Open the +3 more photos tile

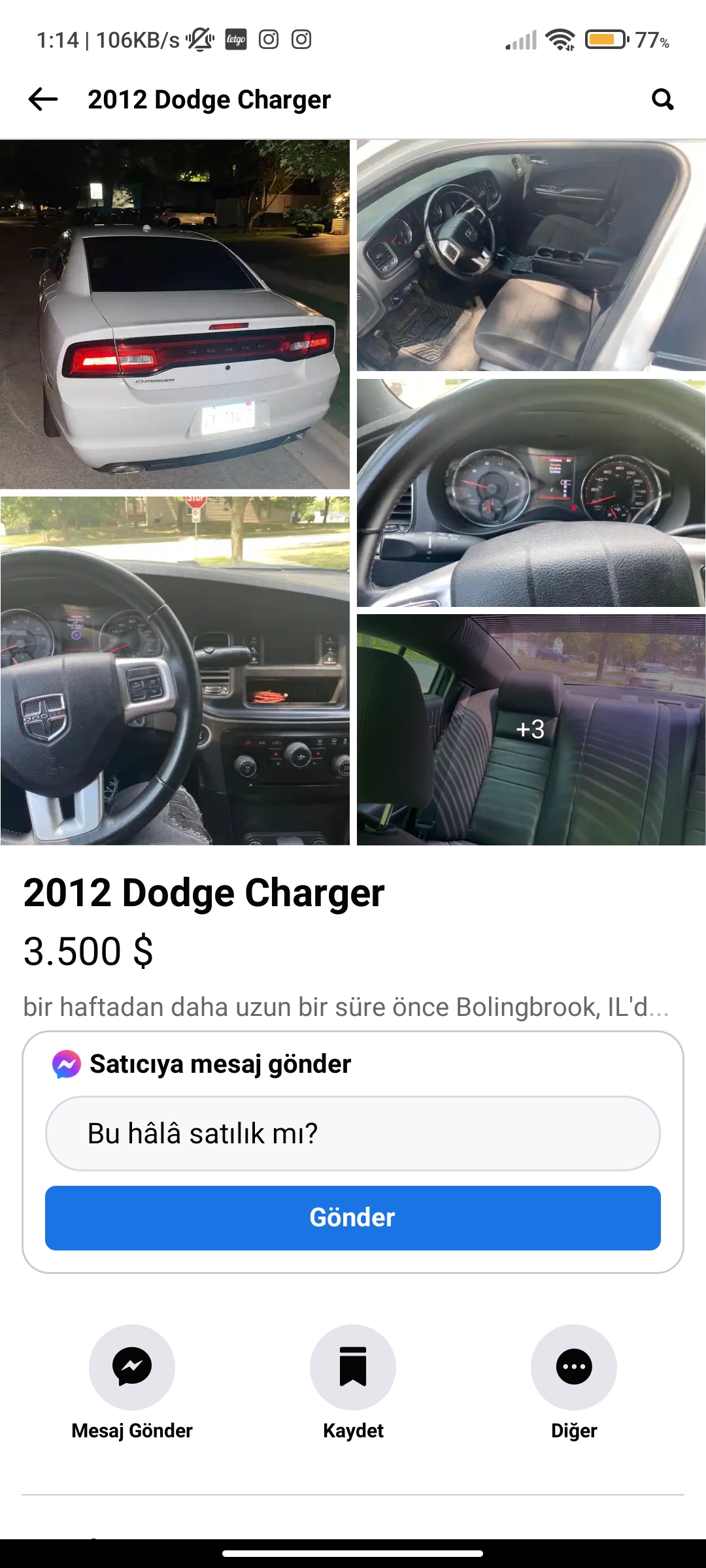pos(531,730)
